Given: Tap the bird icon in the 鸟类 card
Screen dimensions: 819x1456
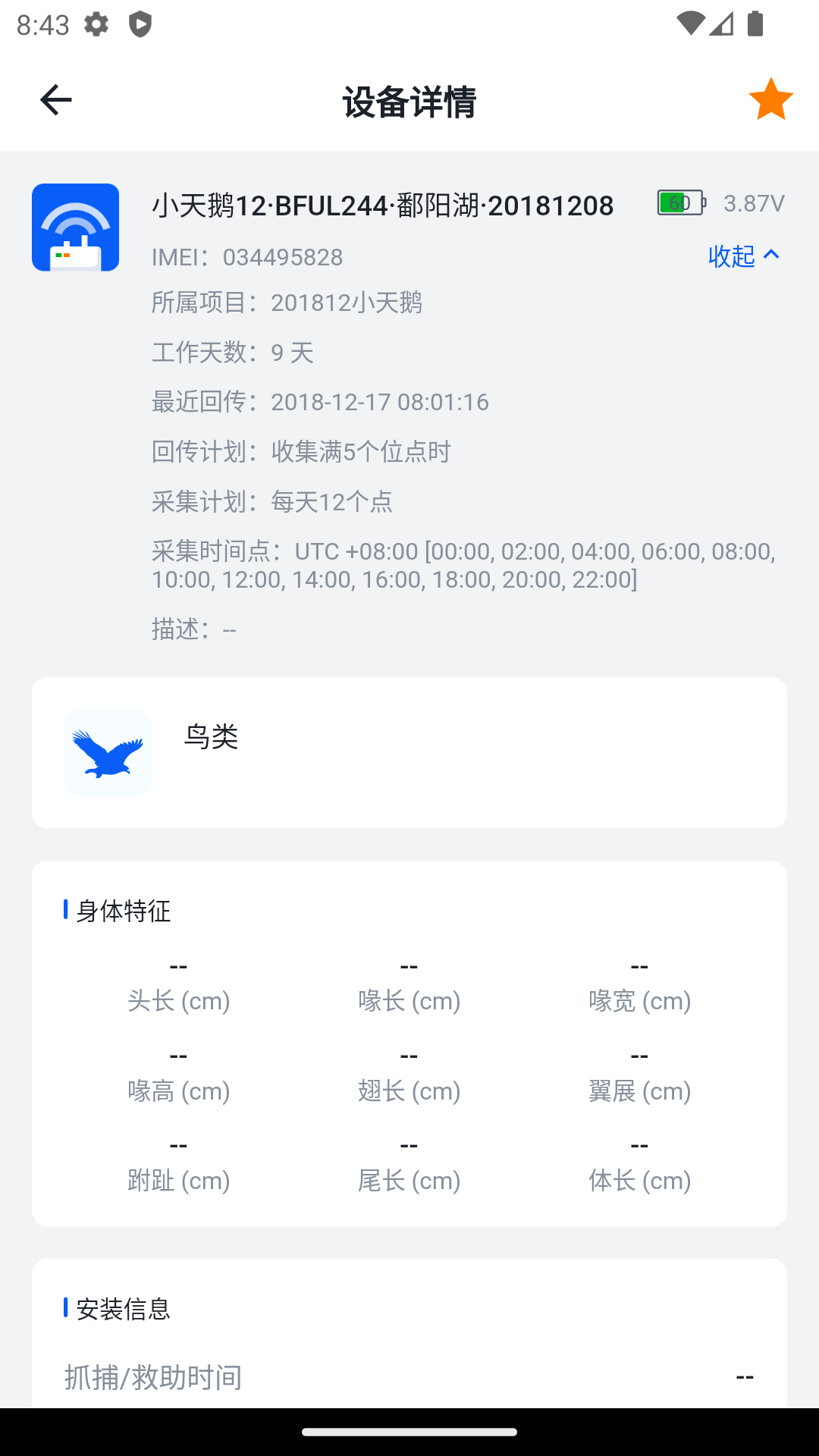Looking at the screenshot, I should point(107,752).
